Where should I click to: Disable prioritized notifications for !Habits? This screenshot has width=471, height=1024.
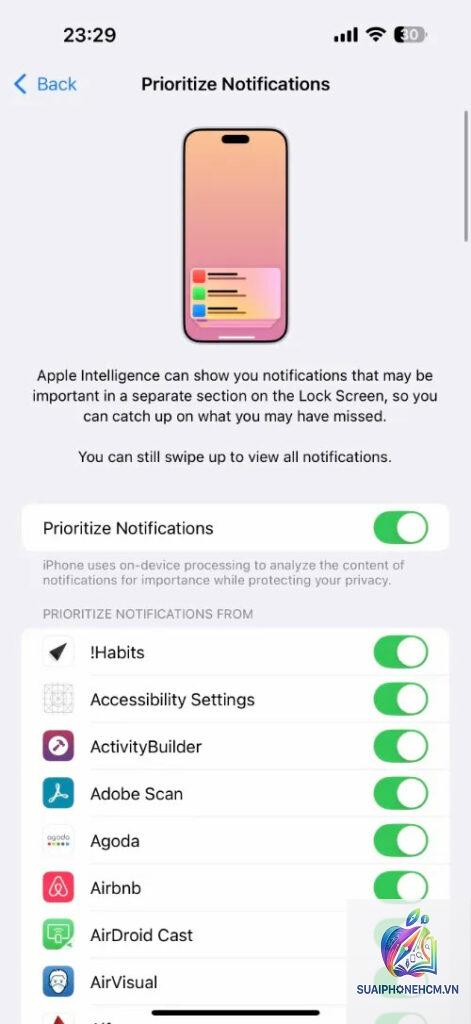400,652
